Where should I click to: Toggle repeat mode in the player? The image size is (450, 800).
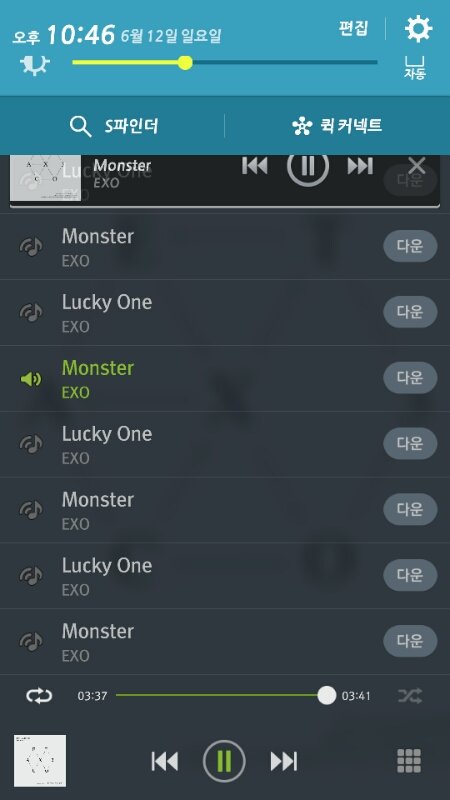[39, 696]
